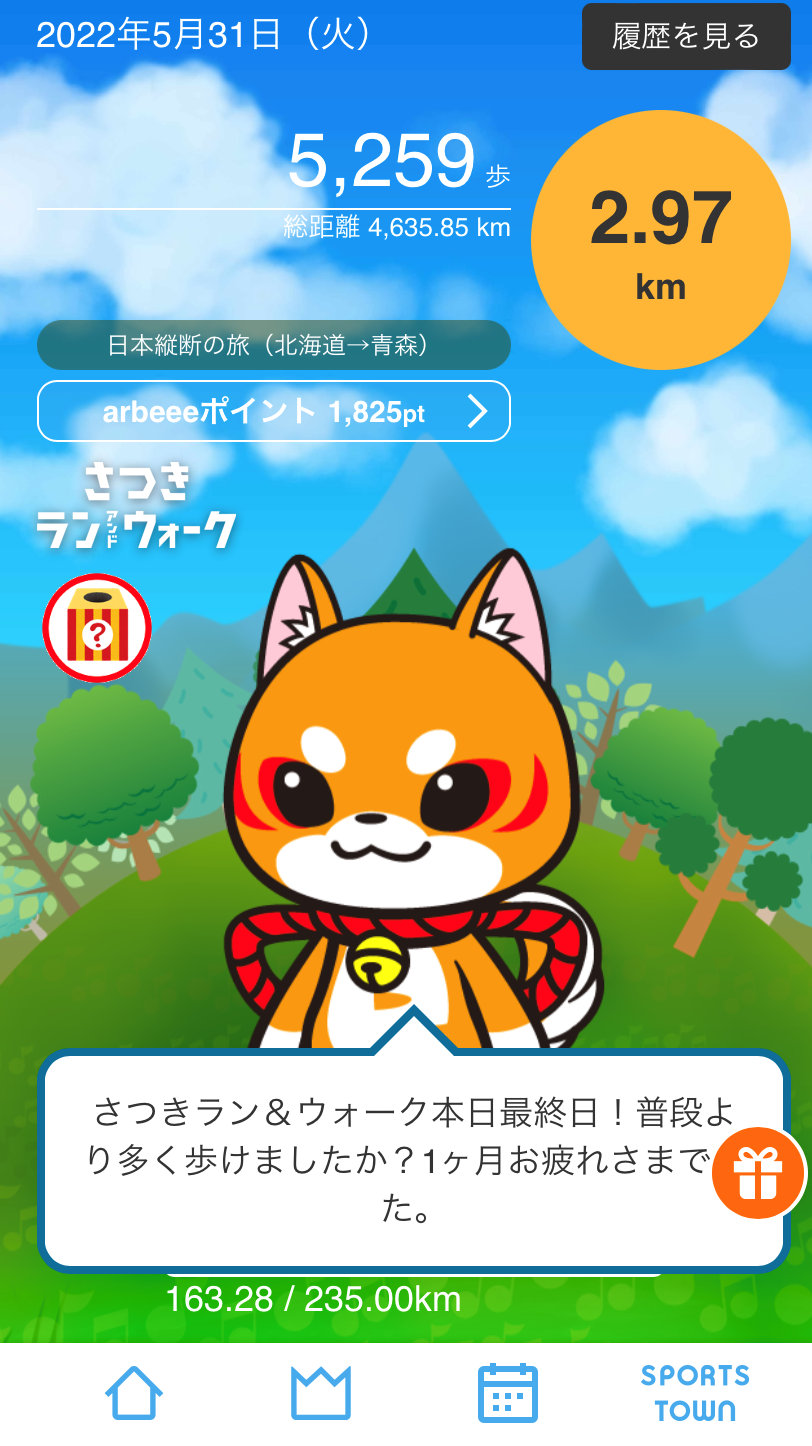Viewport: 812px width, 1446px height.
Task: Open the orange gift box button
Action: pyautogui.click(x=757, y=1173)
